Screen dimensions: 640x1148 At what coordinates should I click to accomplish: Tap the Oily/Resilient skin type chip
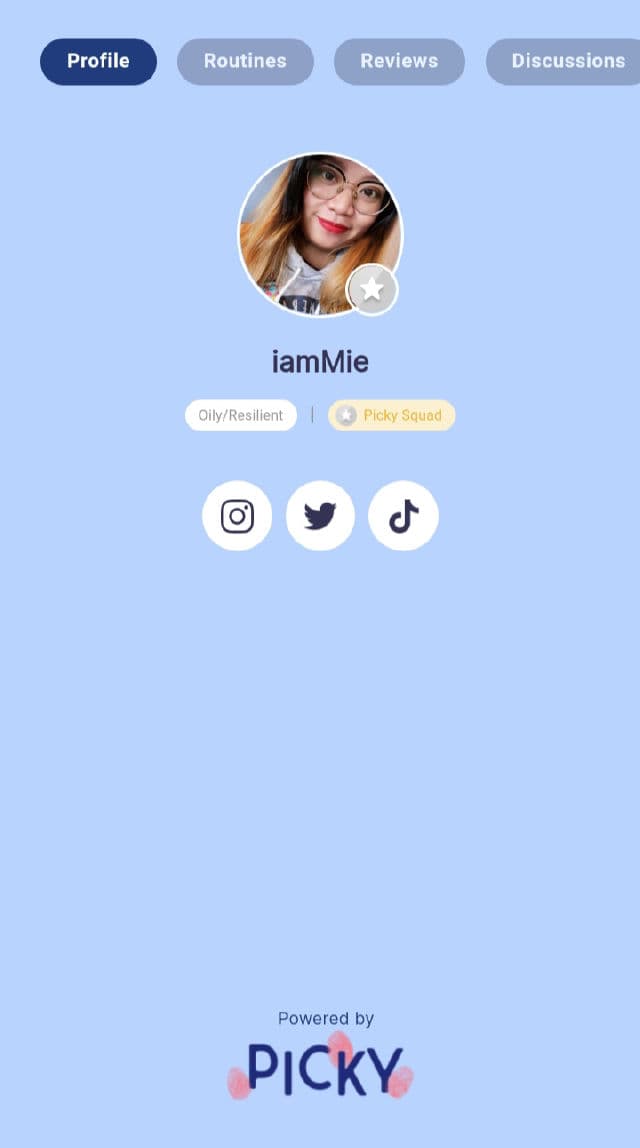pos(241,415)
